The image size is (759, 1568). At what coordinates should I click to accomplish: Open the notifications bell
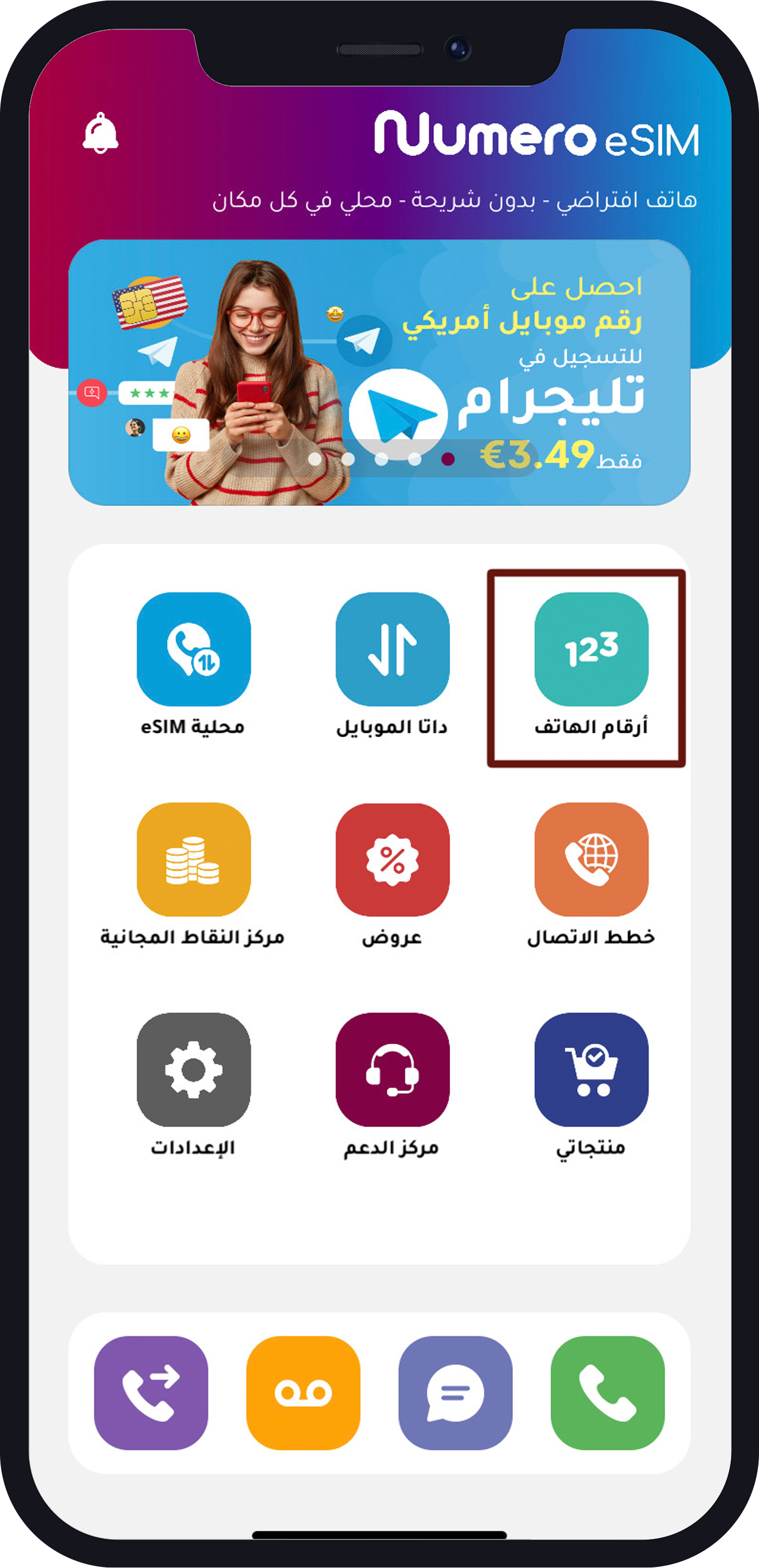101,133
